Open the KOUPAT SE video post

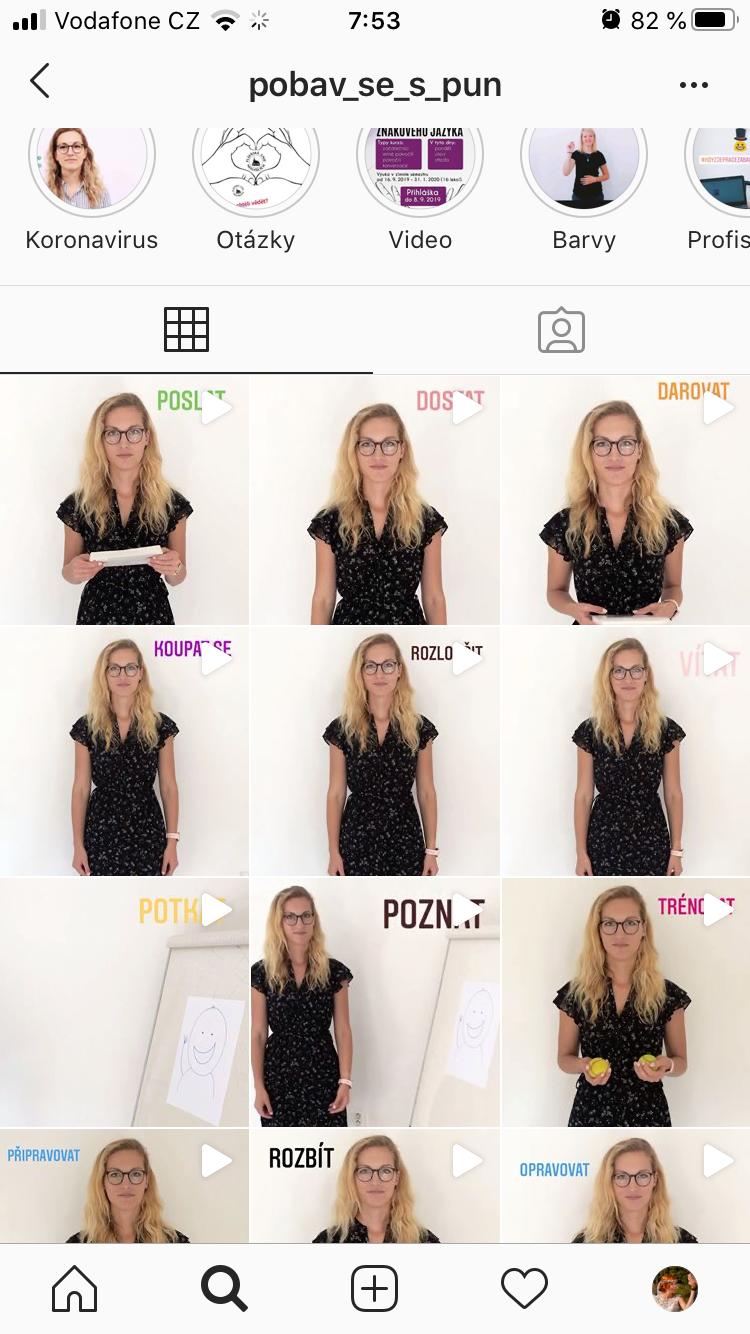click(x=124, y=752)
